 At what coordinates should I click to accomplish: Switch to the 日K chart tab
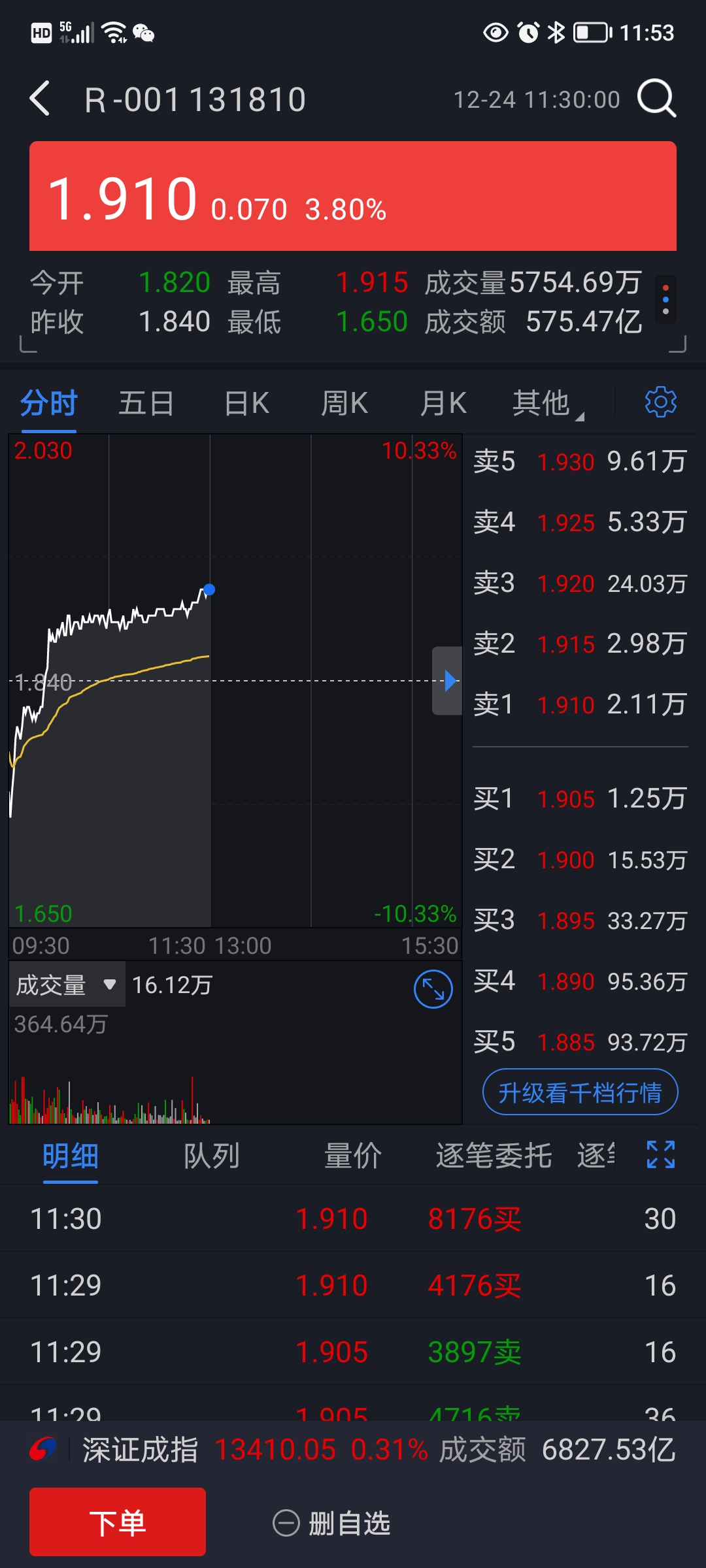(x=246, y=403)
